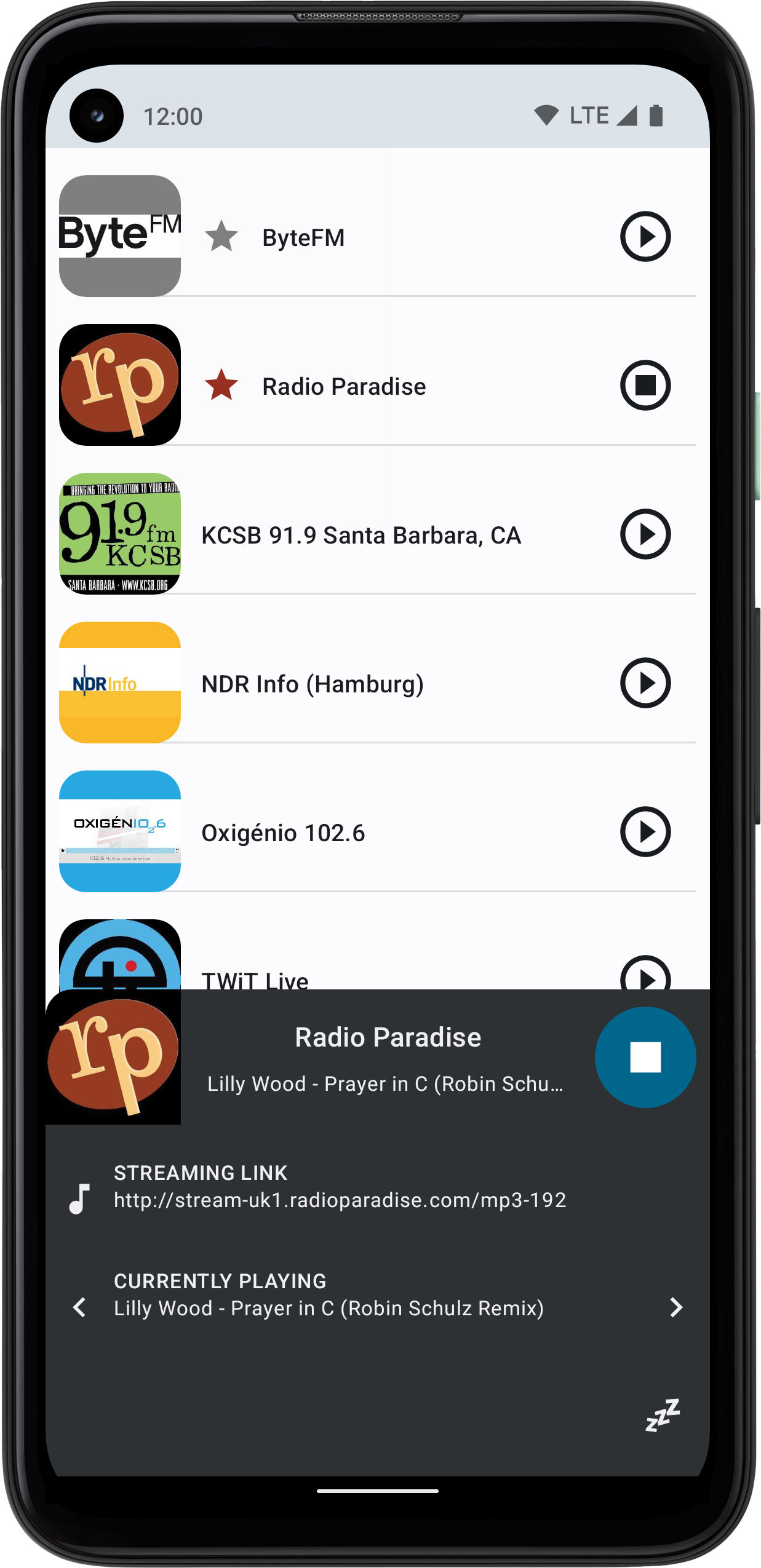Screen dimensions: 761x1568
Task: Open the KCSB 91.9 station row
Action: [361, 535]
